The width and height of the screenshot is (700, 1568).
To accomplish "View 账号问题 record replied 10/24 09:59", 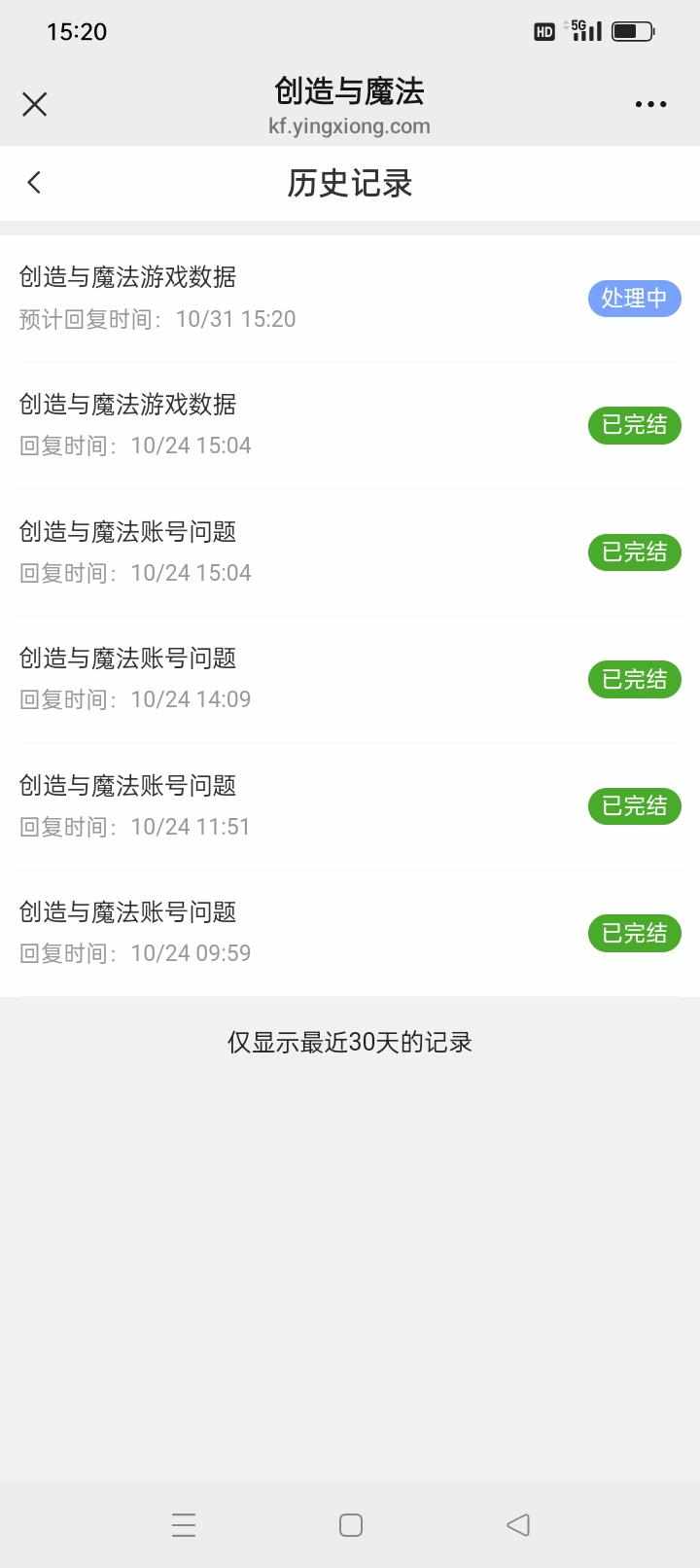I will (350, 933).
